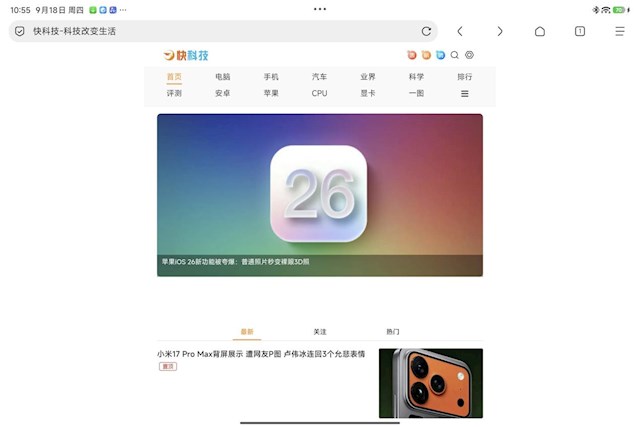Screen dimensions: 640x427
Task: Open the browser hamburger menu
Action: coord(619,31)
